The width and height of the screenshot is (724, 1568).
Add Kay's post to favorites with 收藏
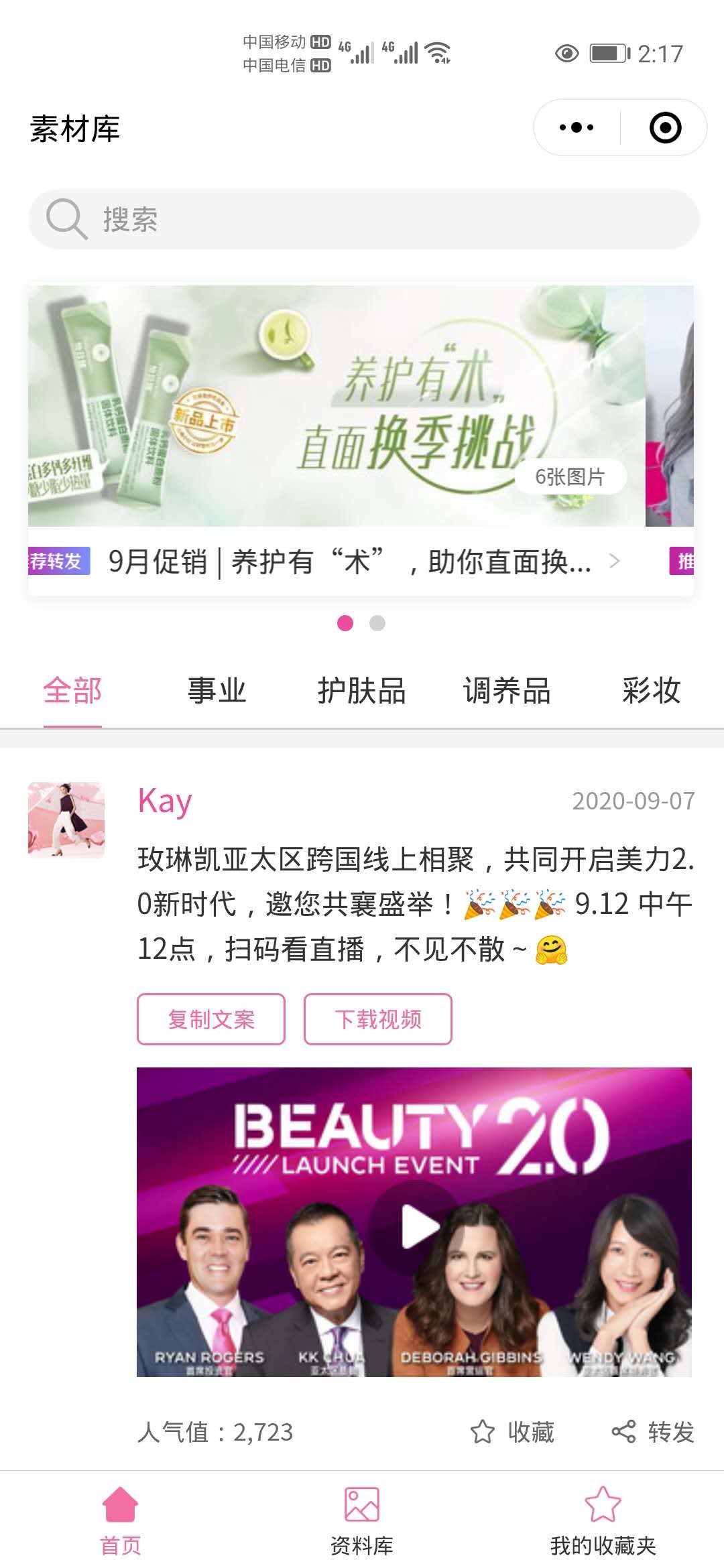[x=513, y=1432]
